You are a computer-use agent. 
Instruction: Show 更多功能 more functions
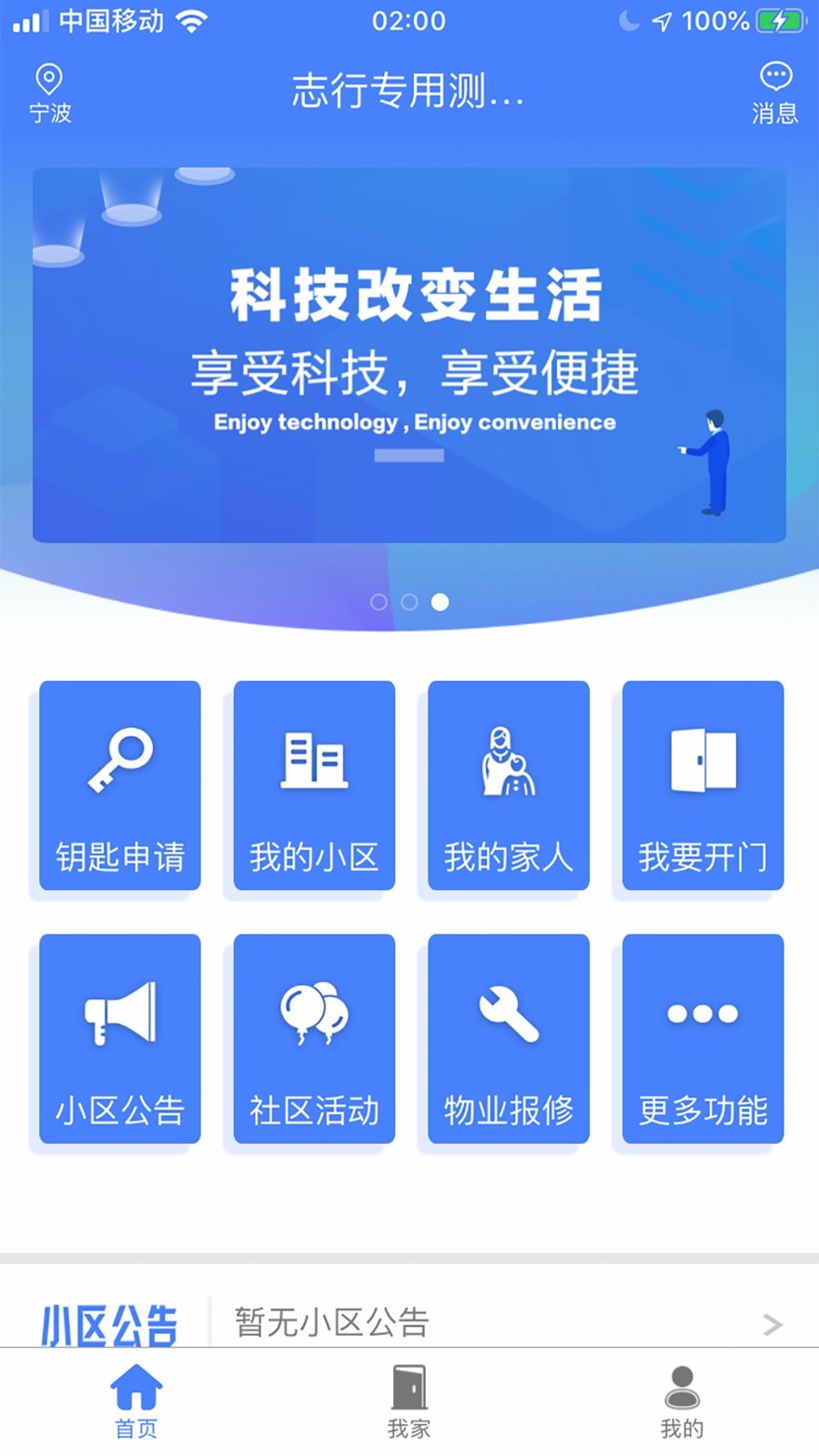pos(703,1038)
